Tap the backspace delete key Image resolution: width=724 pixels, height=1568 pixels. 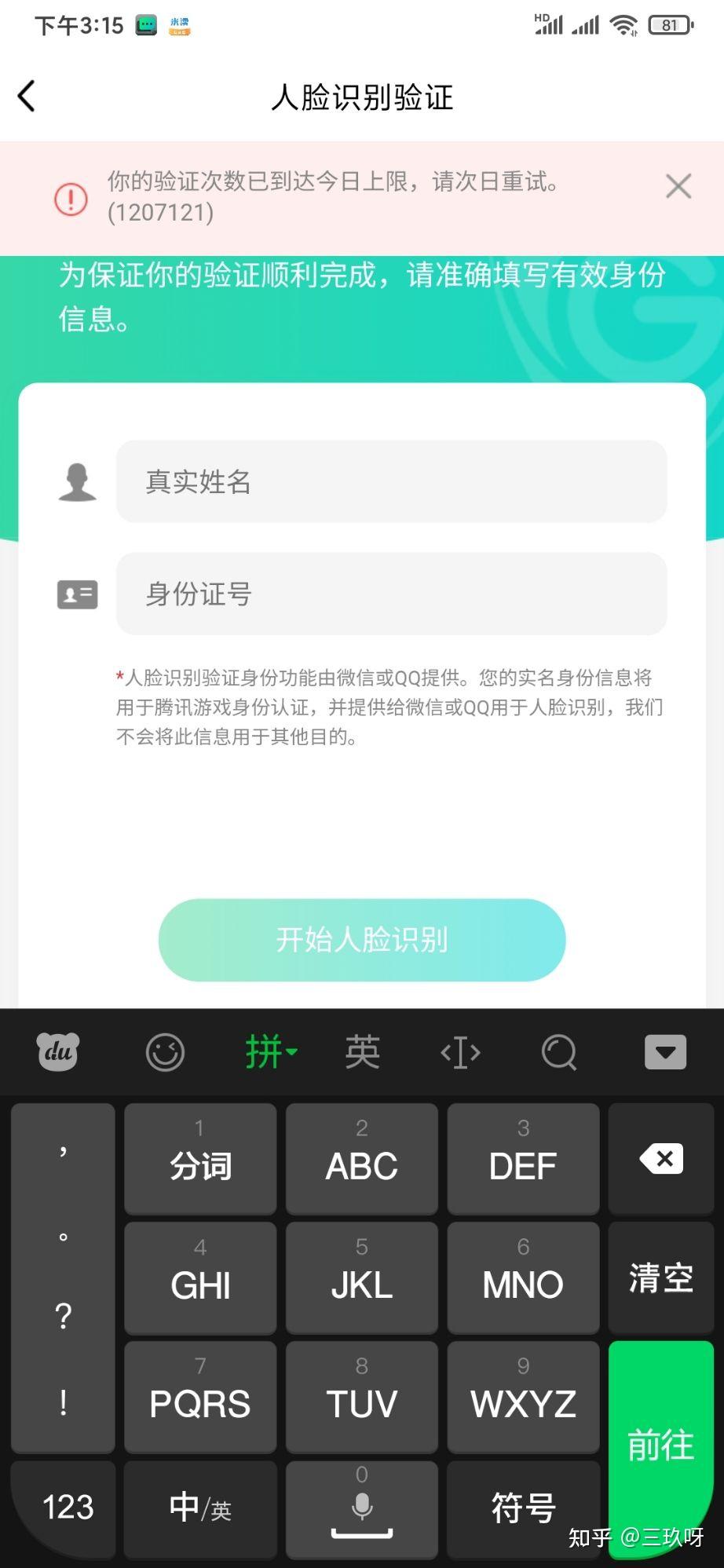(x=660, y=1159)
